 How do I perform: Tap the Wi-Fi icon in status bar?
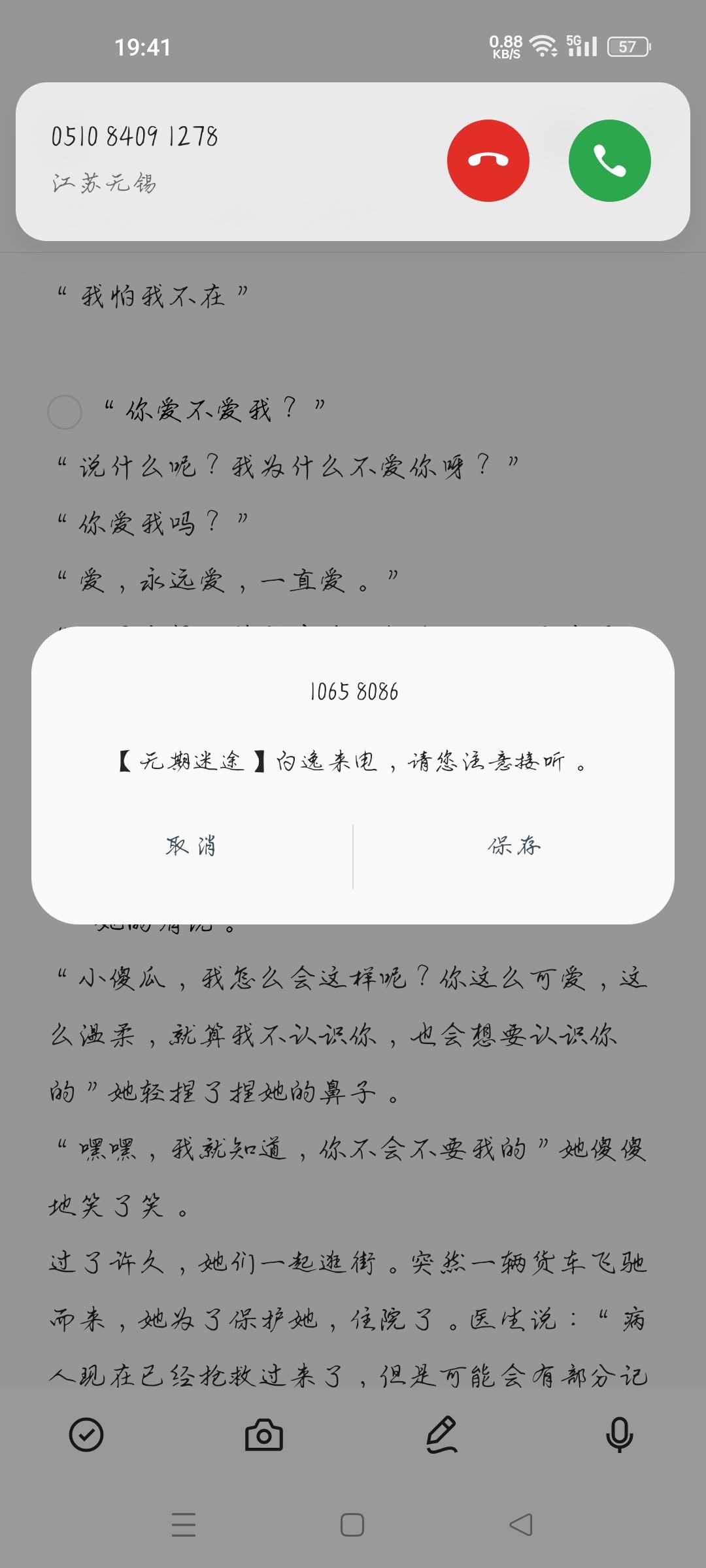541,44
